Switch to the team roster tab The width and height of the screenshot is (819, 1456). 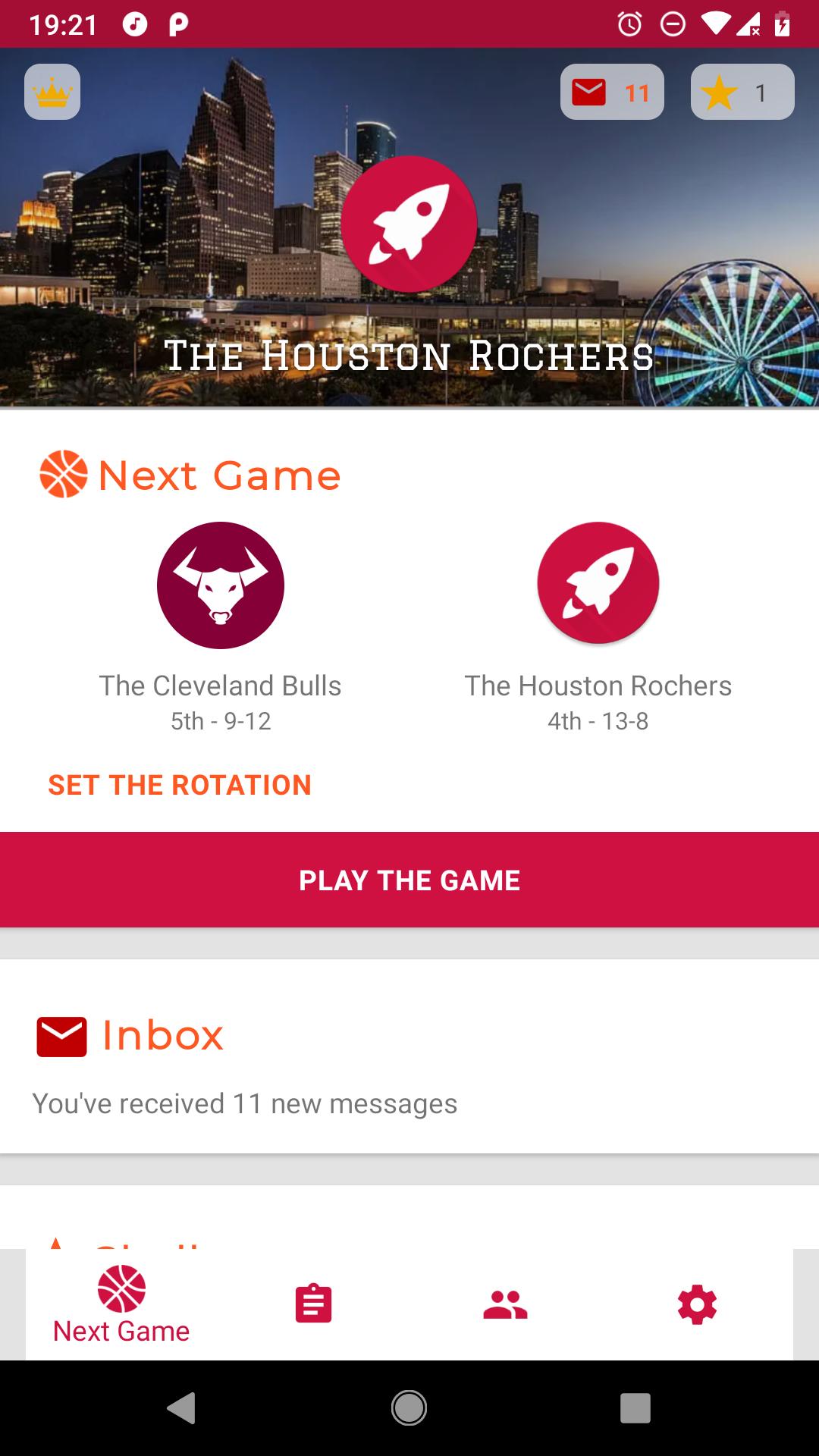(x=505, y=1304)
